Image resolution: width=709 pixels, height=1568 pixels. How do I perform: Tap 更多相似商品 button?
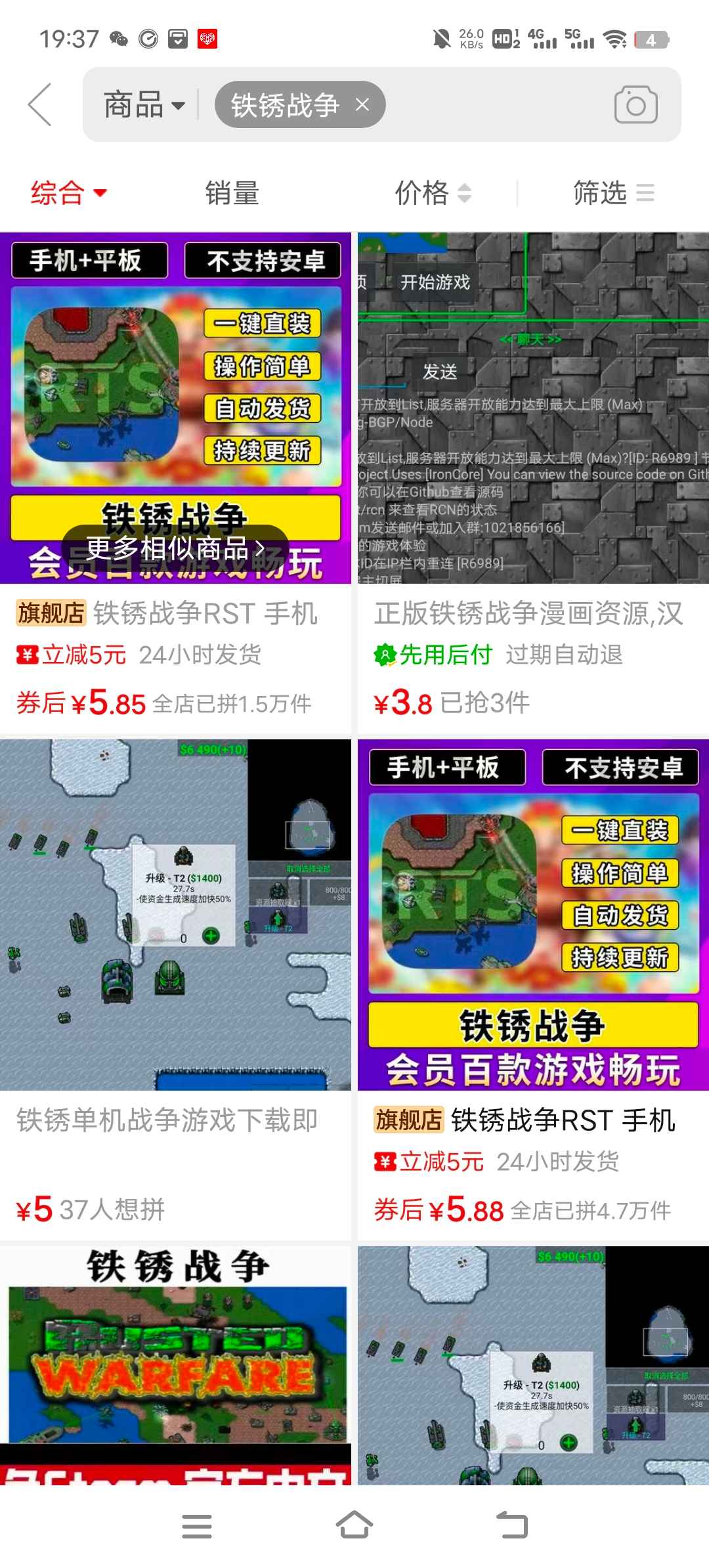(175, 548)
